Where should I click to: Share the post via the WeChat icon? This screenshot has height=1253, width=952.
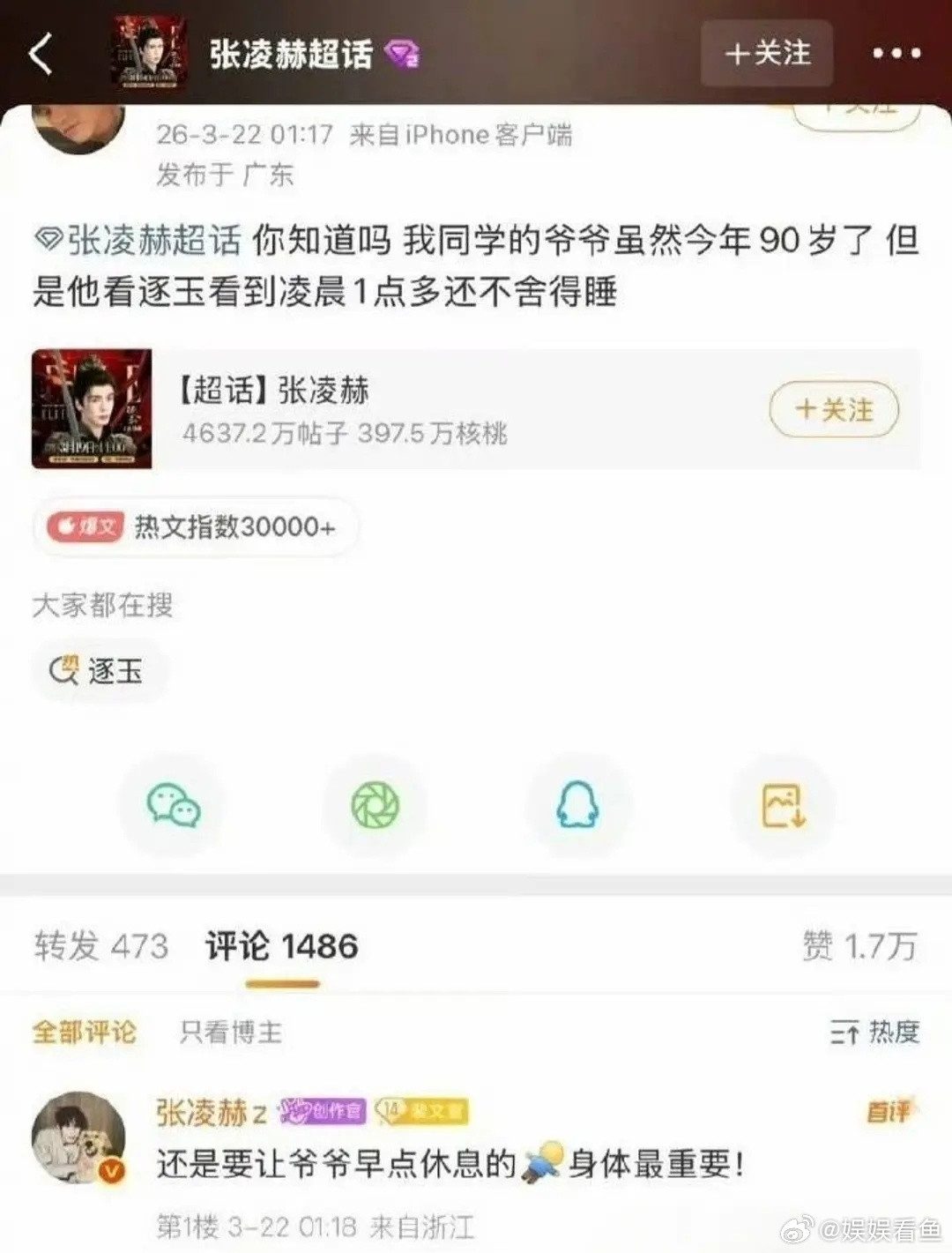173,804
